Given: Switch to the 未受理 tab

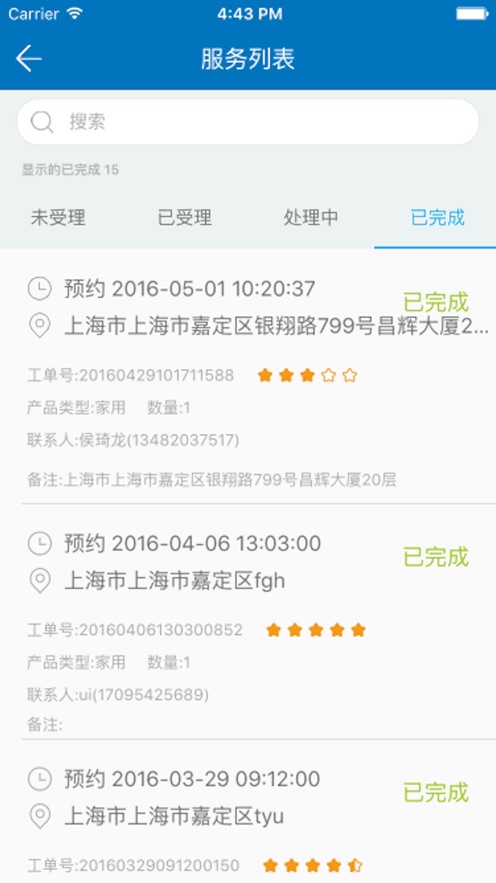Looking at the screenshot, I should pyautogui.click(x=58, y=217).
